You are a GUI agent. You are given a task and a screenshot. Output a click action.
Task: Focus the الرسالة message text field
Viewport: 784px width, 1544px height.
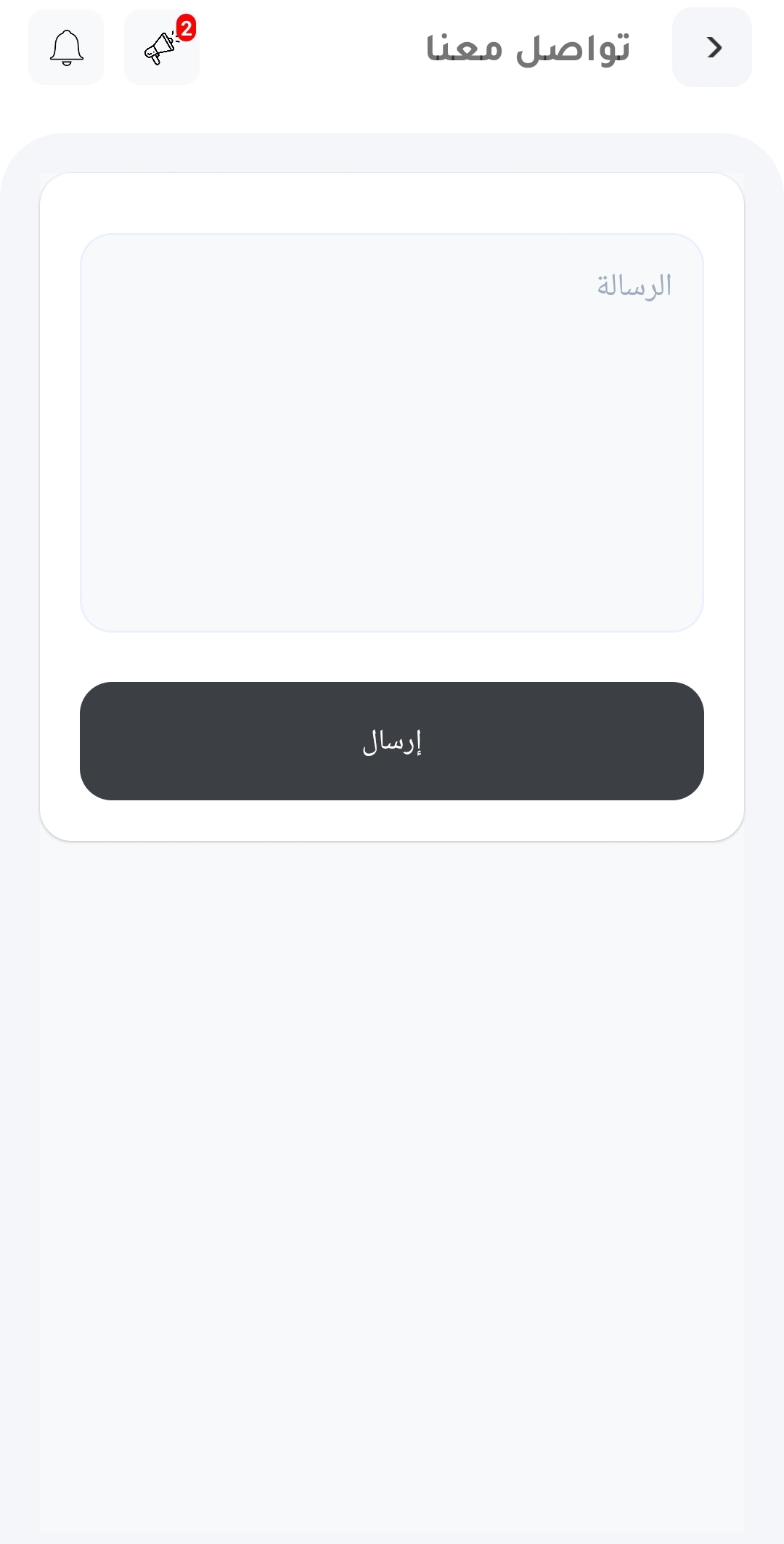pos(392,432)
